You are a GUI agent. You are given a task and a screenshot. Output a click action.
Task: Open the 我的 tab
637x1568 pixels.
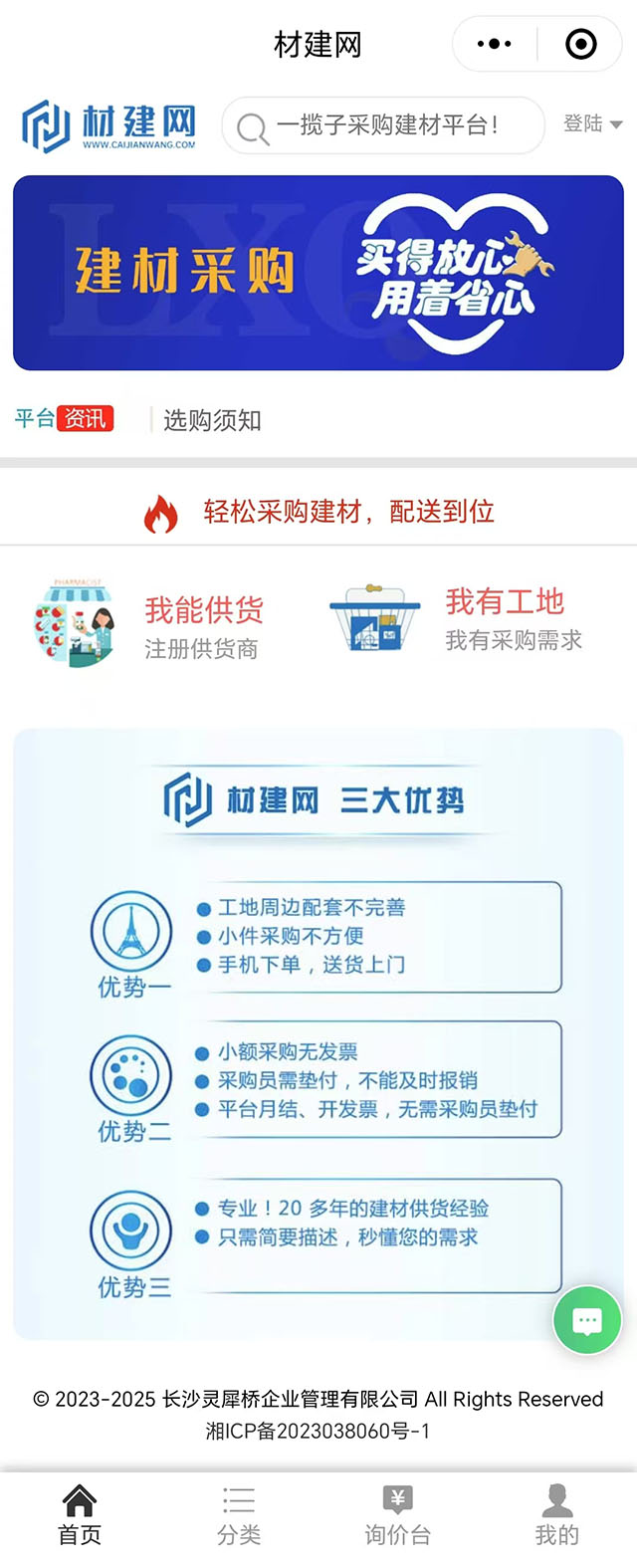pos(557,1515)
